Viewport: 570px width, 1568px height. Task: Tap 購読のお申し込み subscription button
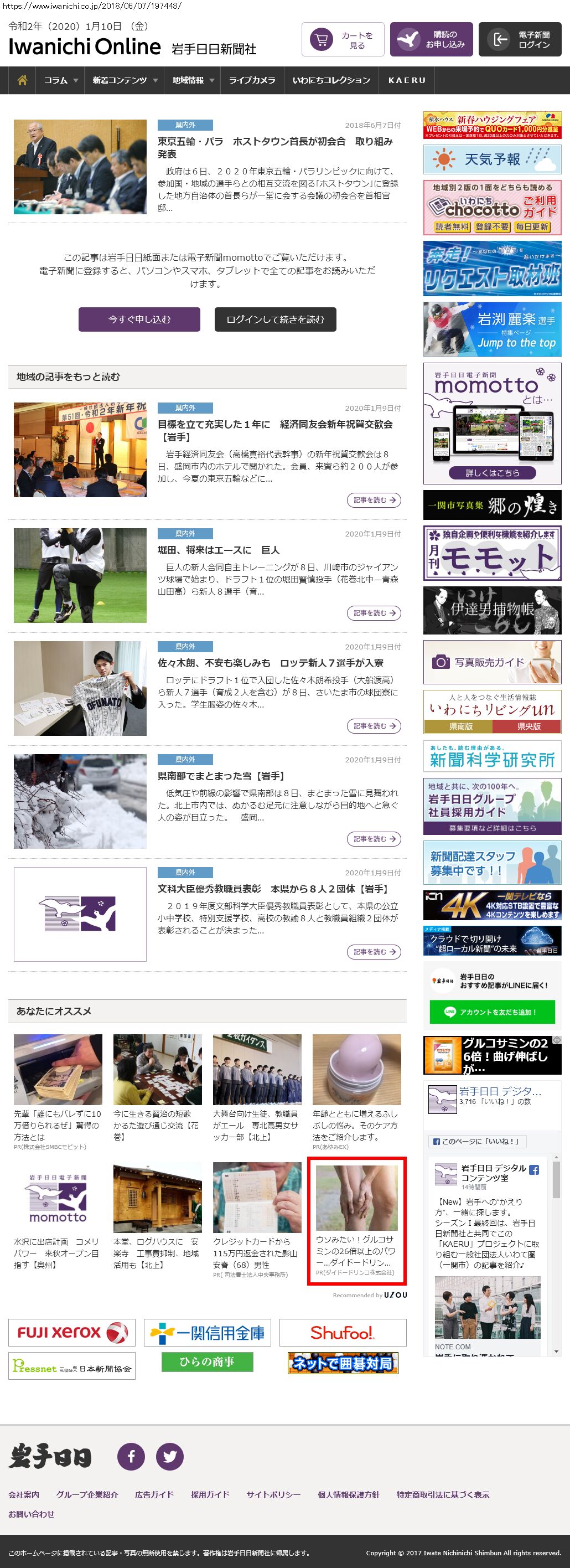click(x=431, y=39)
